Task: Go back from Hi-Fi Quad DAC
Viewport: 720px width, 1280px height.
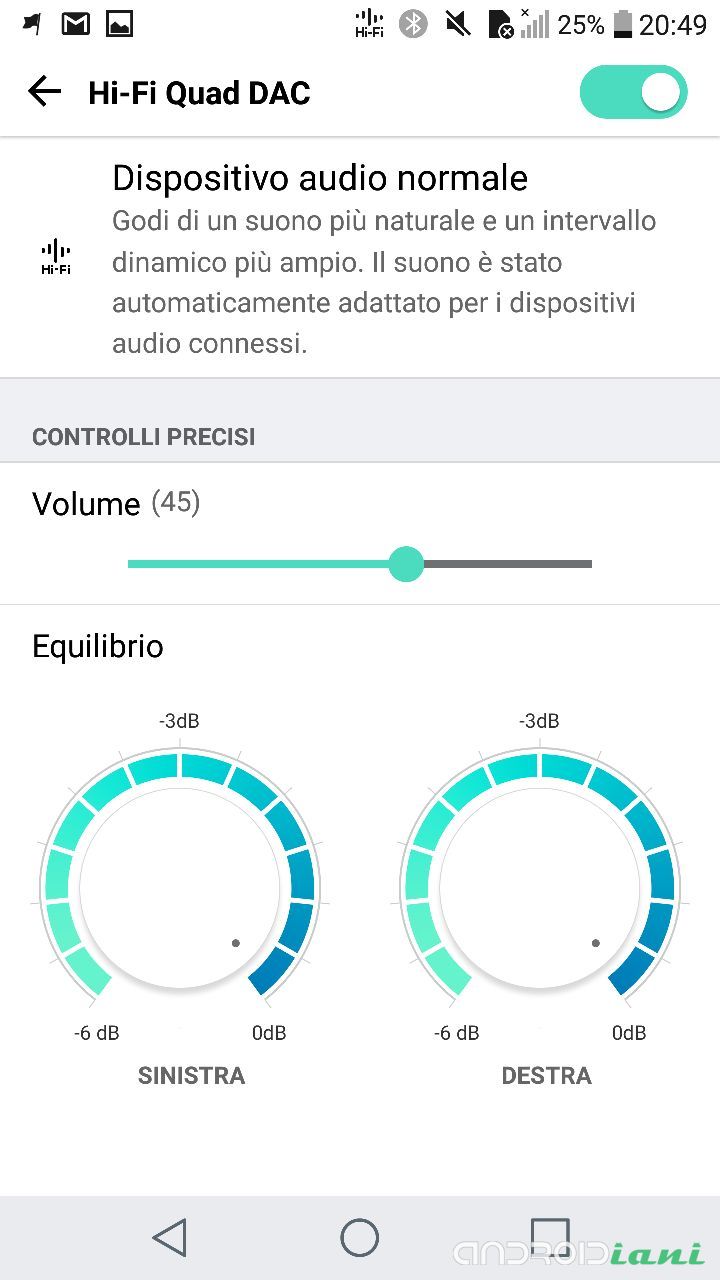Action: 45,93
